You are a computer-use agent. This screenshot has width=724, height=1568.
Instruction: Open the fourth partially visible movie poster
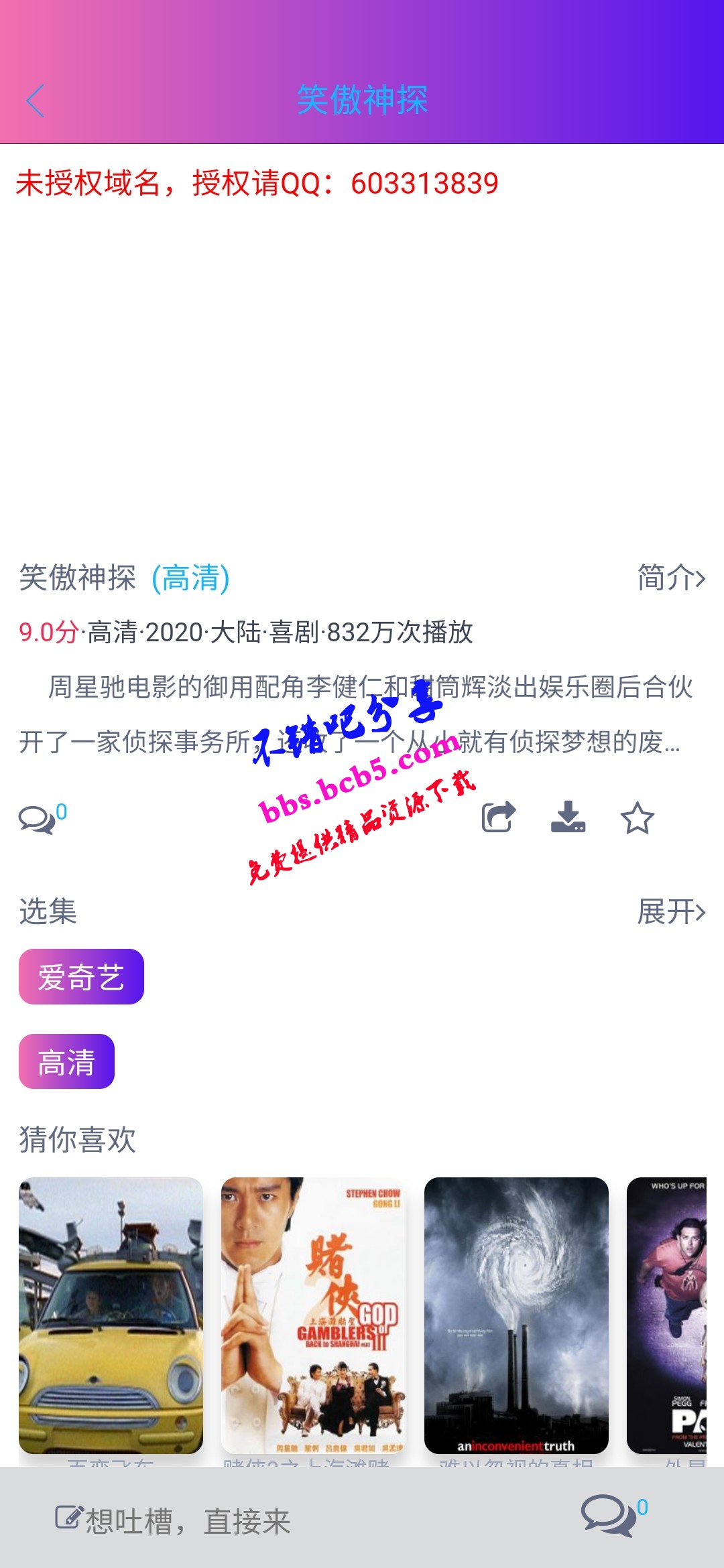(x=667, y=1315)
